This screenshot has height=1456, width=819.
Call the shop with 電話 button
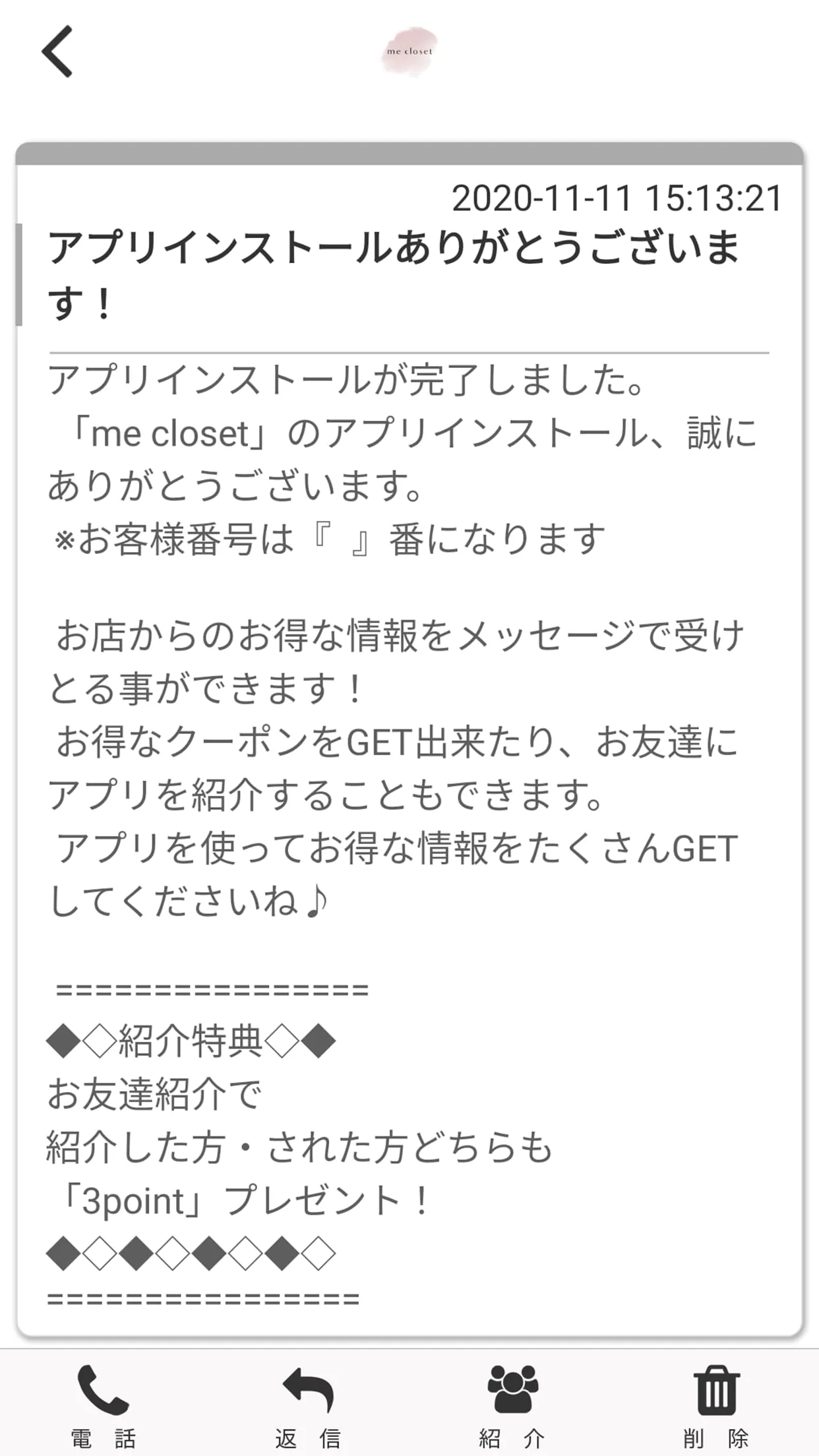[103, 1405]
